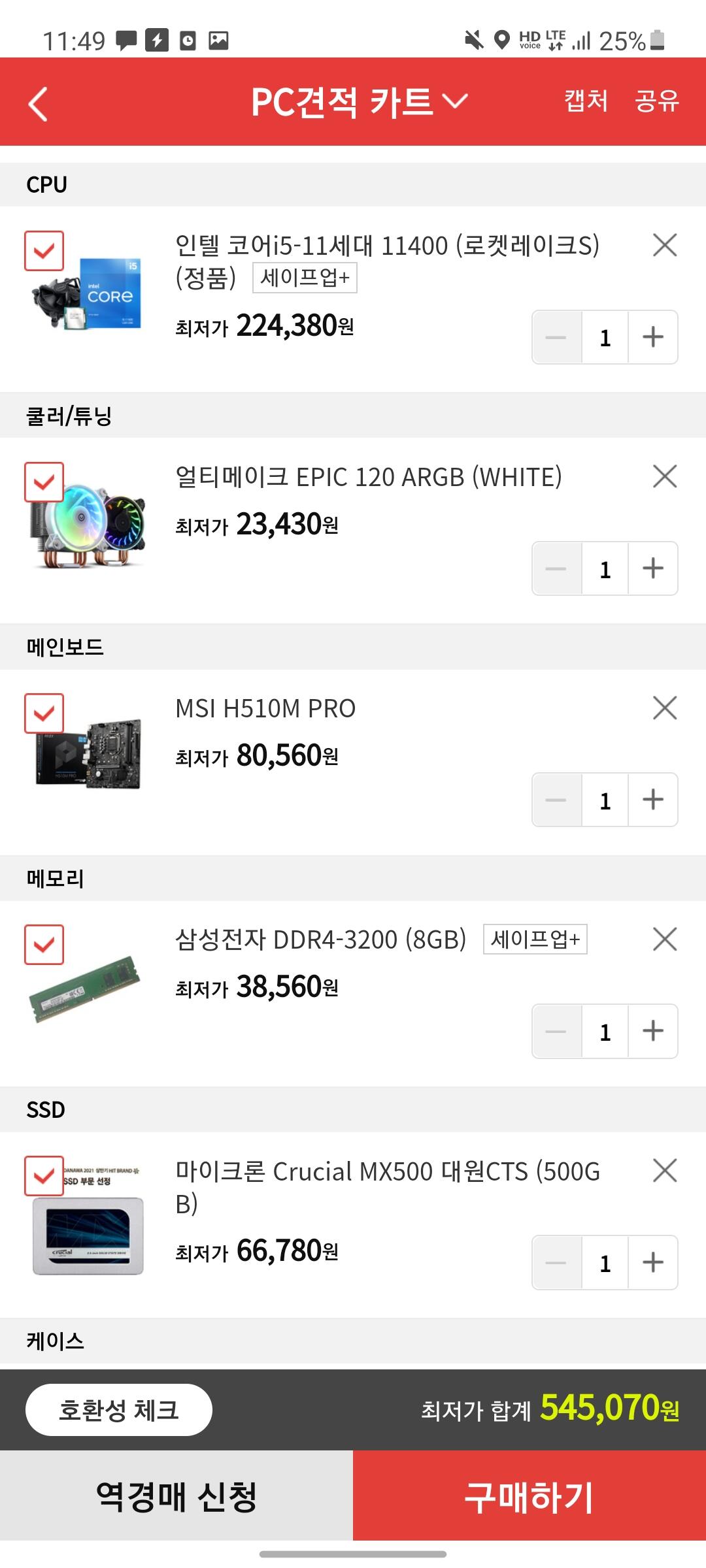
Task: Request a reverse auction with 역경매 신청
Action: coord(176,1495)
